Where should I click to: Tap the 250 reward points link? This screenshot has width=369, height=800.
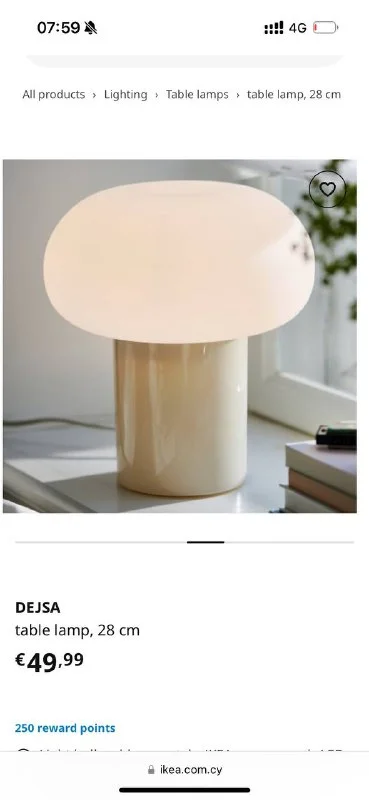point(65,728)
